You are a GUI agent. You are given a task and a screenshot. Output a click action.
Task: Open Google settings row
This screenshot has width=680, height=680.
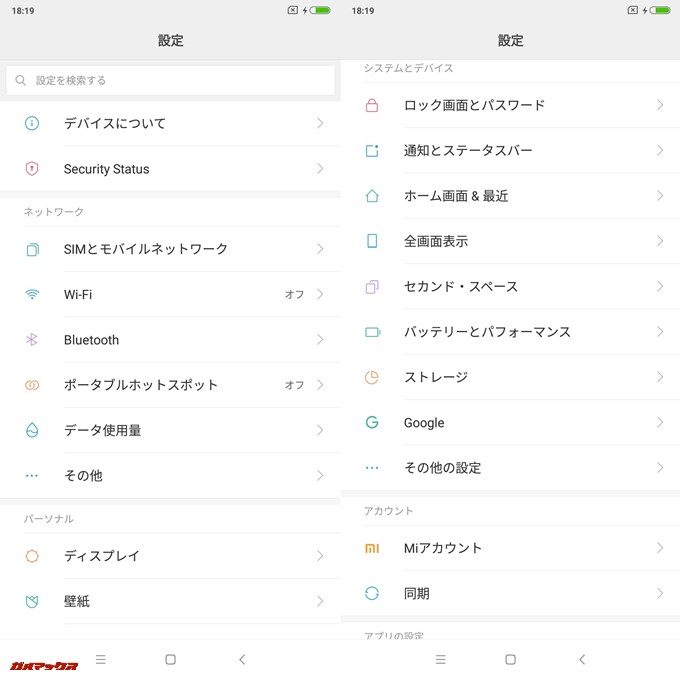point(510,423)
